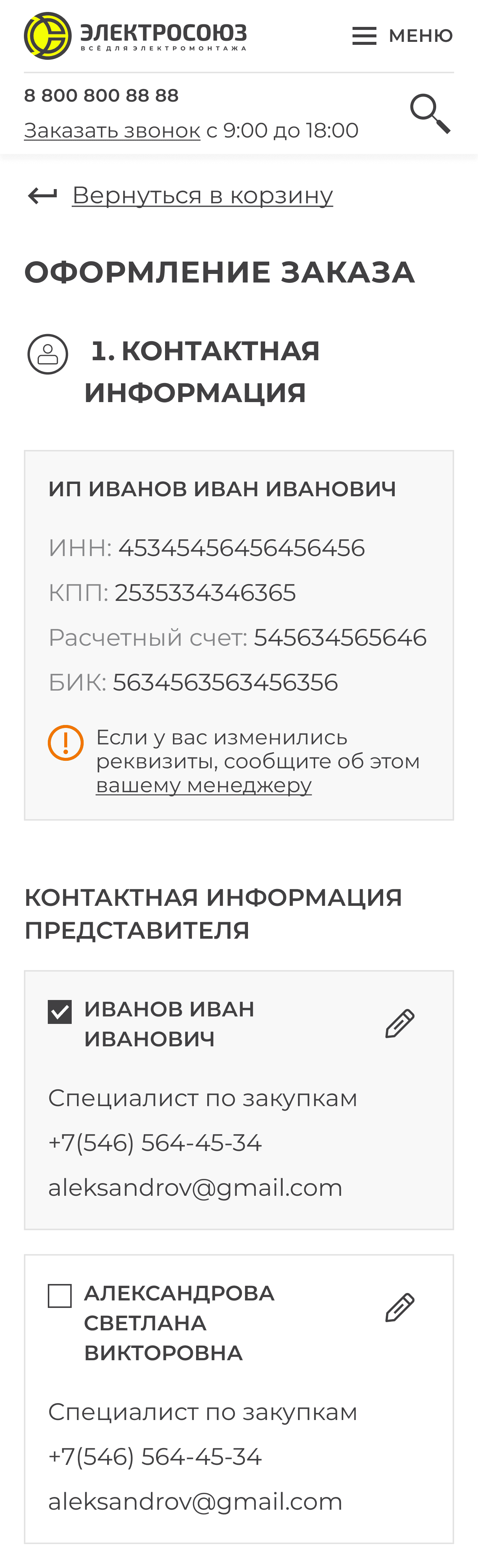Edit Александрова Светлана Викторовна's contact via the pencil

tap(400, 1308)
